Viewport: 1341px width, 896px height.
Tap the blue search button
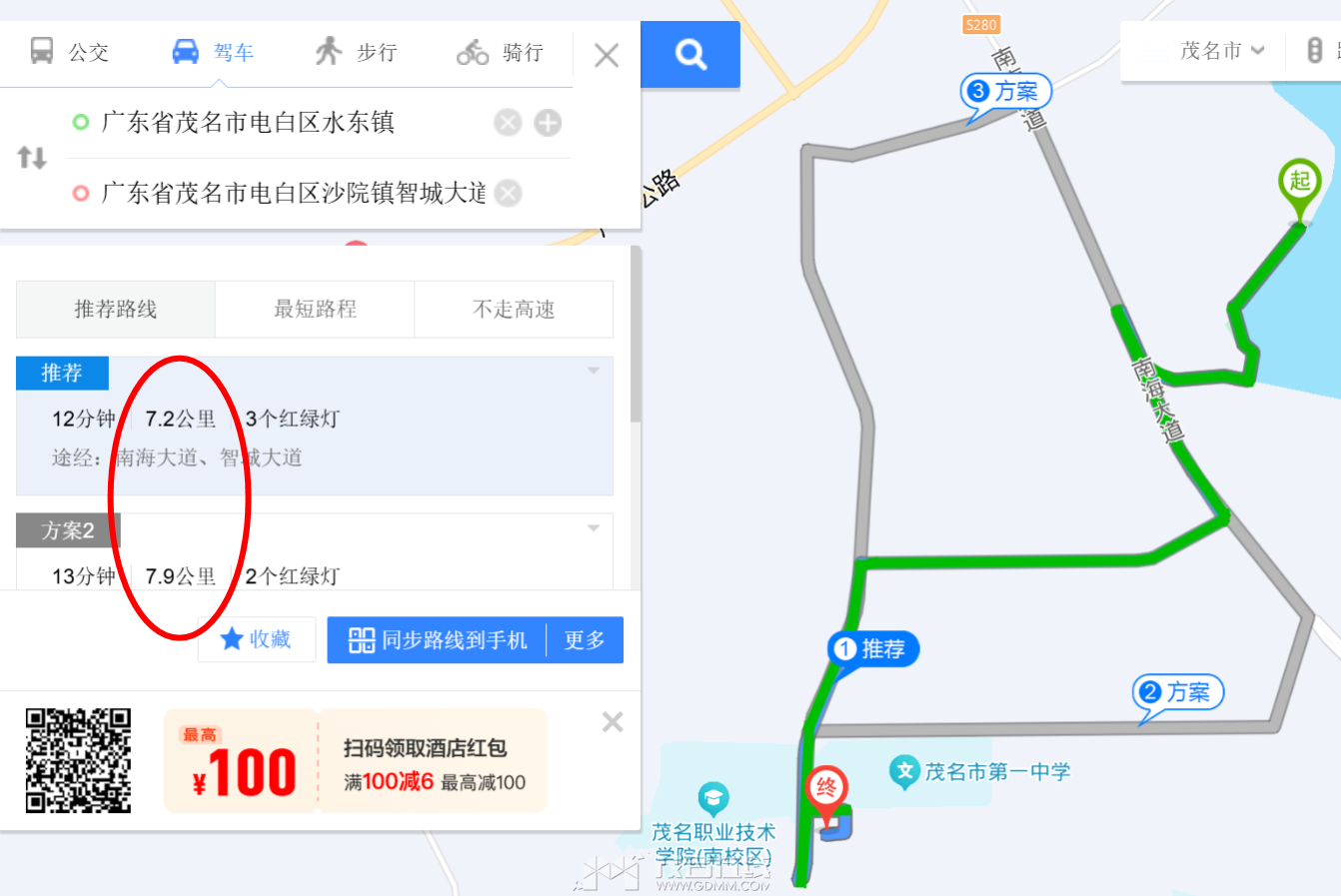coord(690,54)
